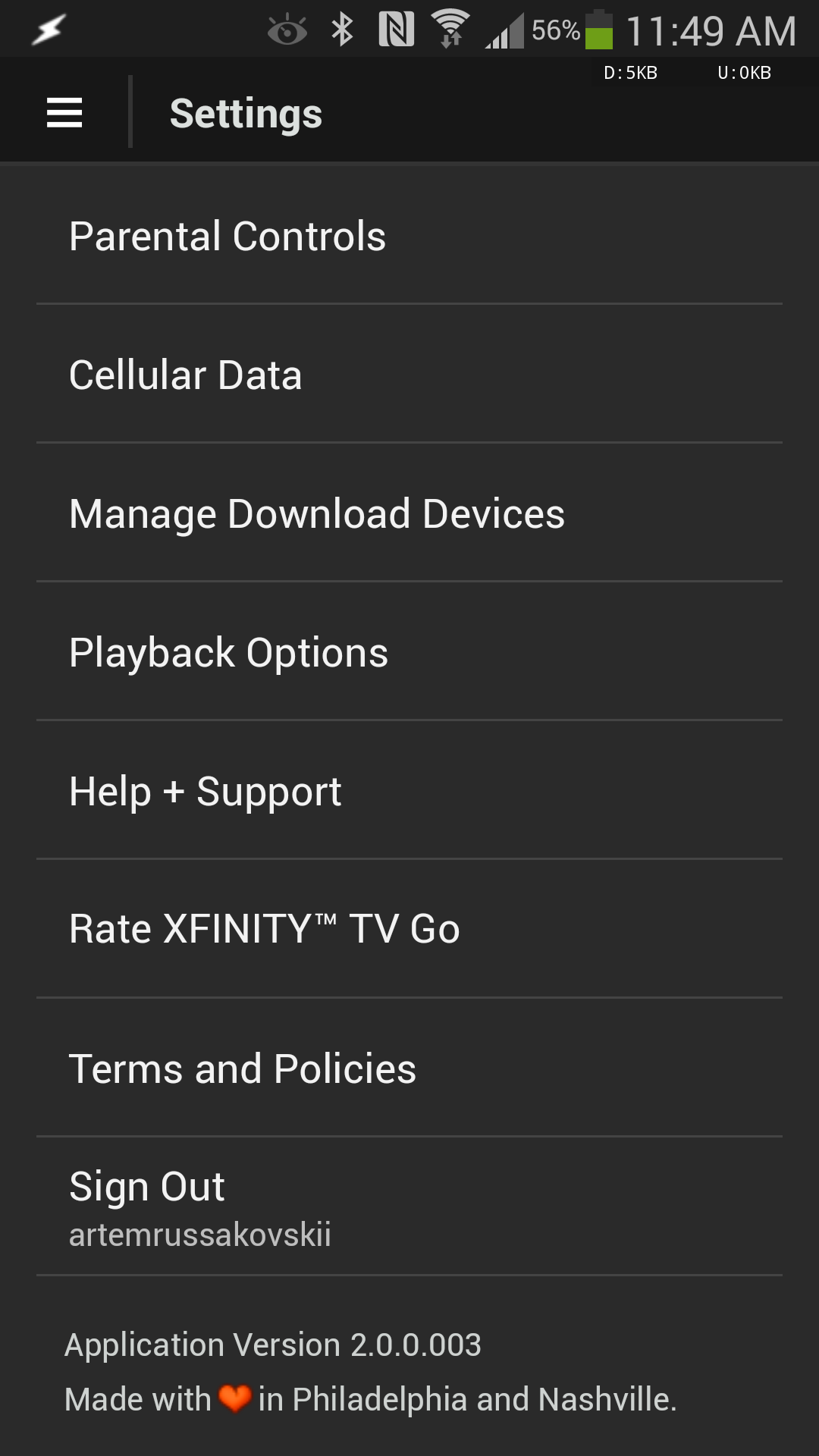Screen dimensions: 819x1456
Task: Tap the Smart Stay eye icon
Action: (287, 29)
